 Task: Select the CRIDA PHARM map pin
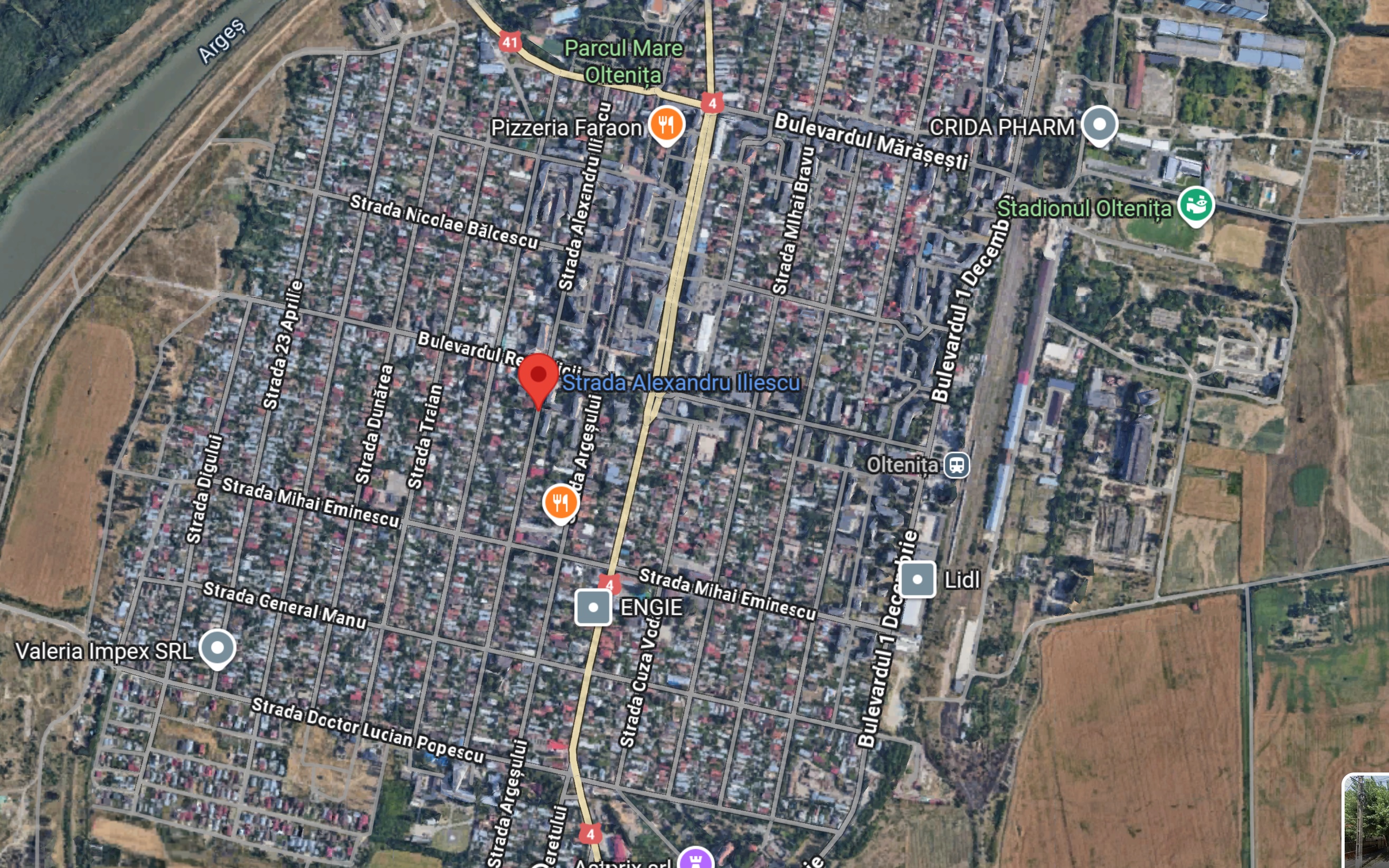pyautogui.click(x=1099, y=125)
